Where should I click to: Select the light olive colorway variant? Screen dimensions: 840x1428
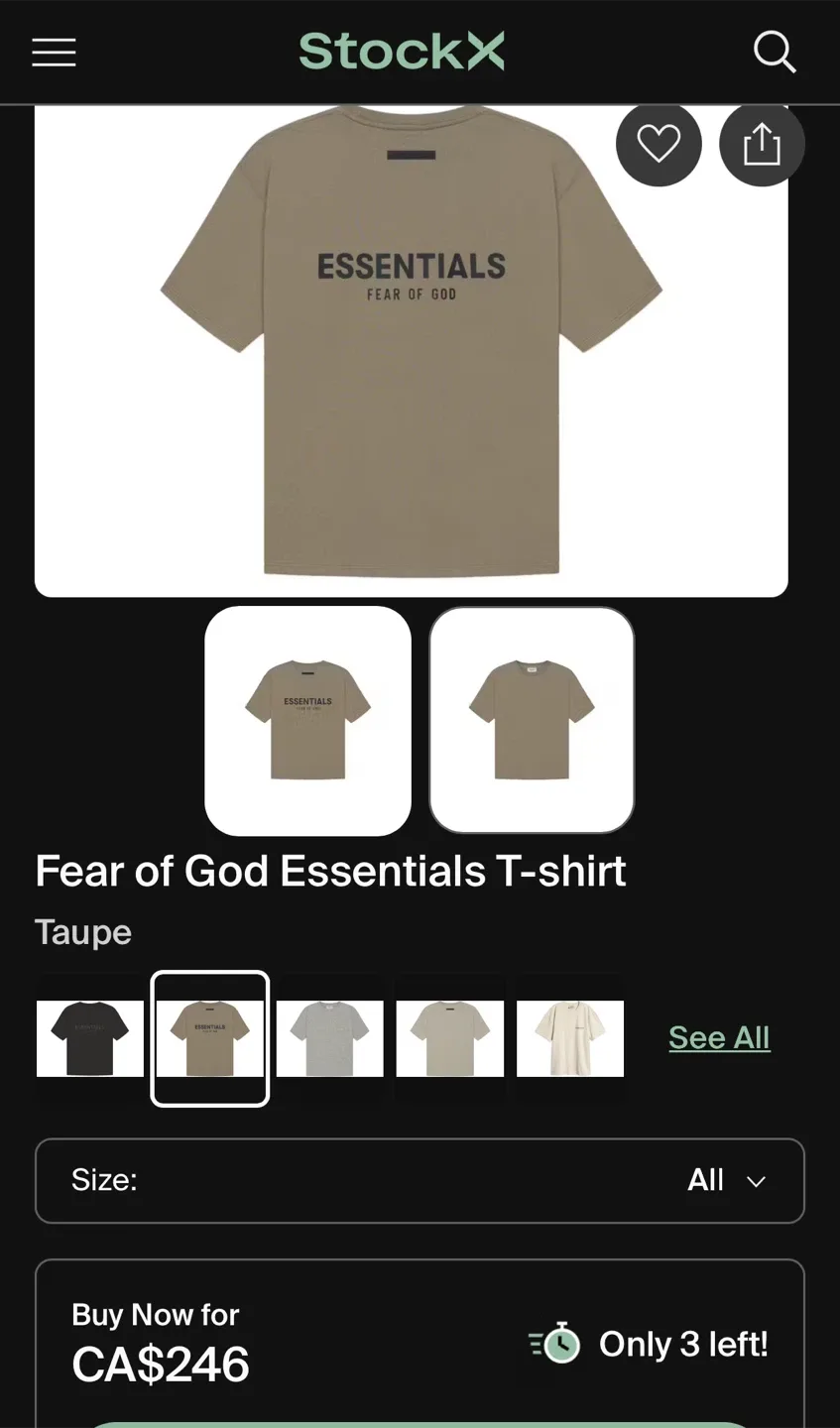[x=449, y=1038]
